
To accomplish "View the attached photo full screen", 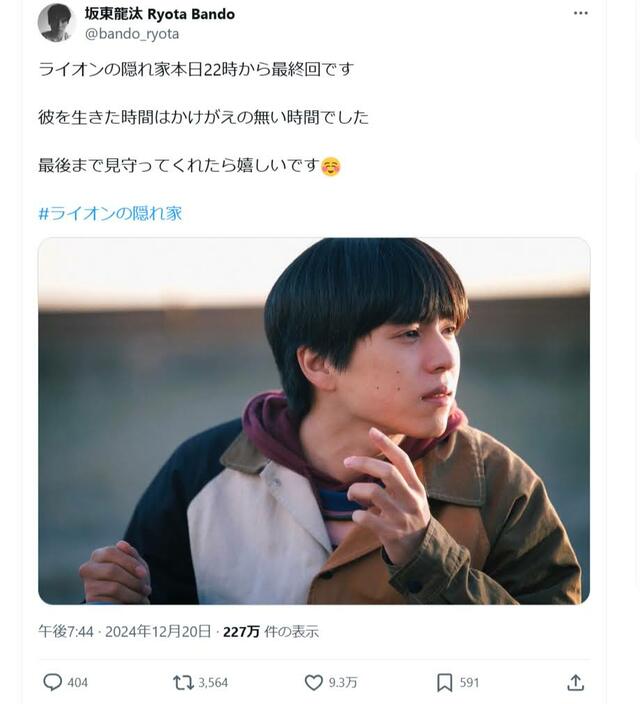I will coord(314,420).
